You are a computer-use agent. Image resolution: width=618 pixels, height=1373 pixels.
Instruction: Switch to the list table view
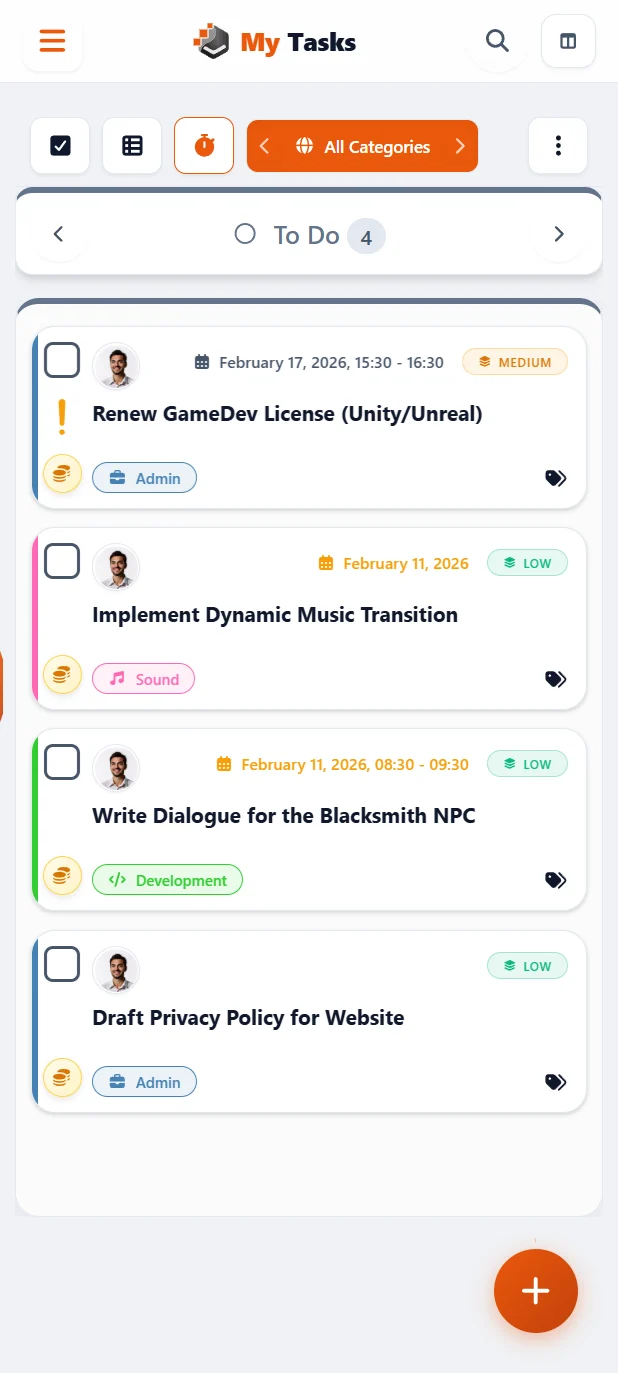(x=132, y=146)
